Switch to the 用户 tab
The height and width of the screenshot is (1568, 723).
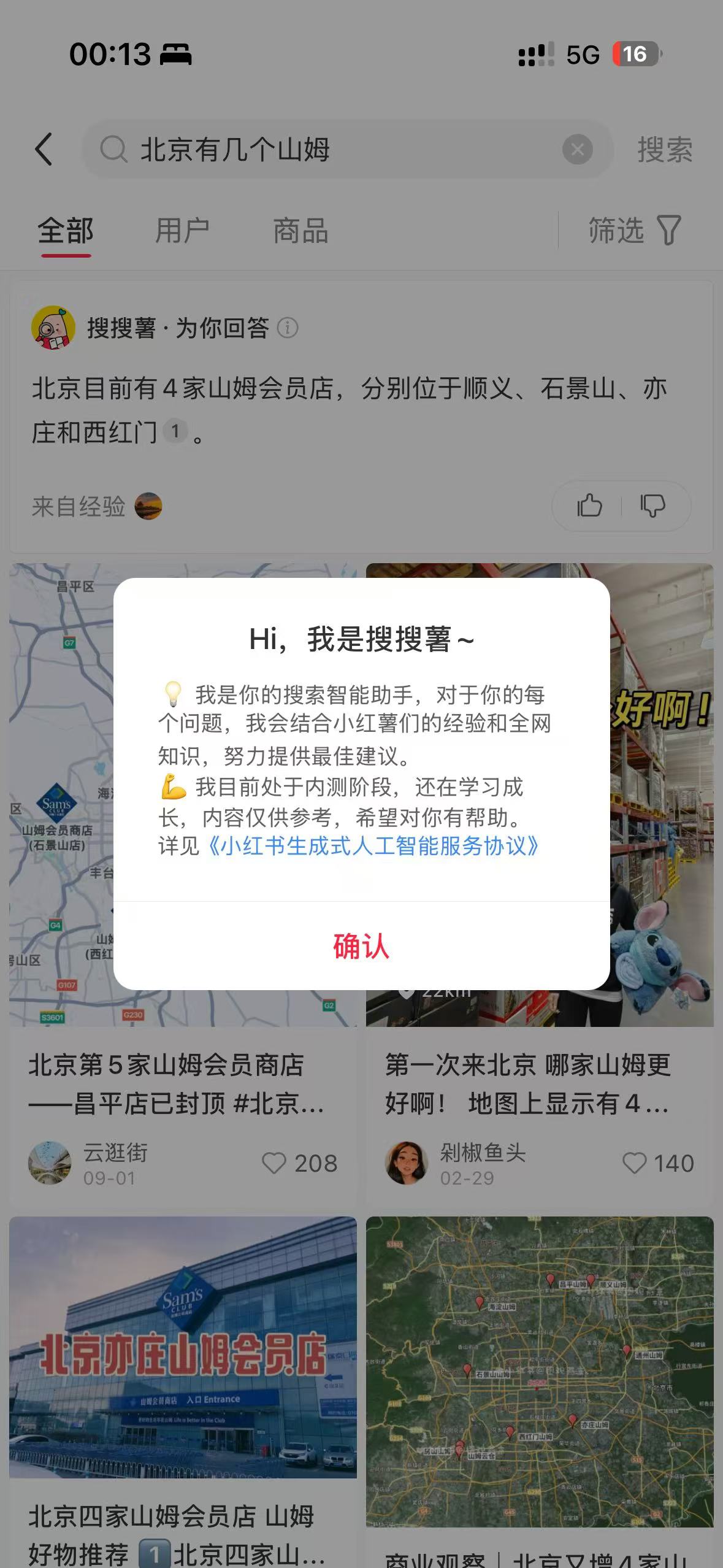click(182, 231)
